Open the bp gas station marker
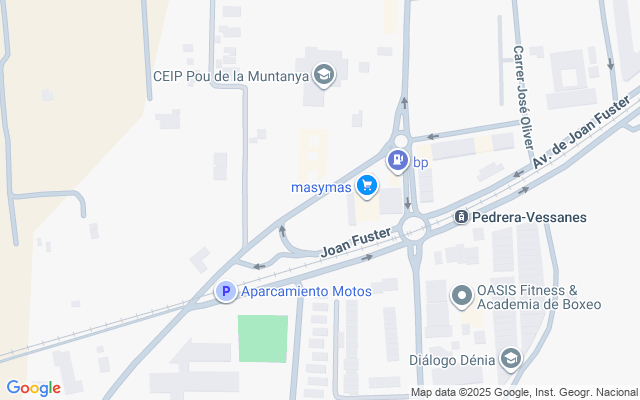The height and width of the screenshot is (400, 640). 398,159
